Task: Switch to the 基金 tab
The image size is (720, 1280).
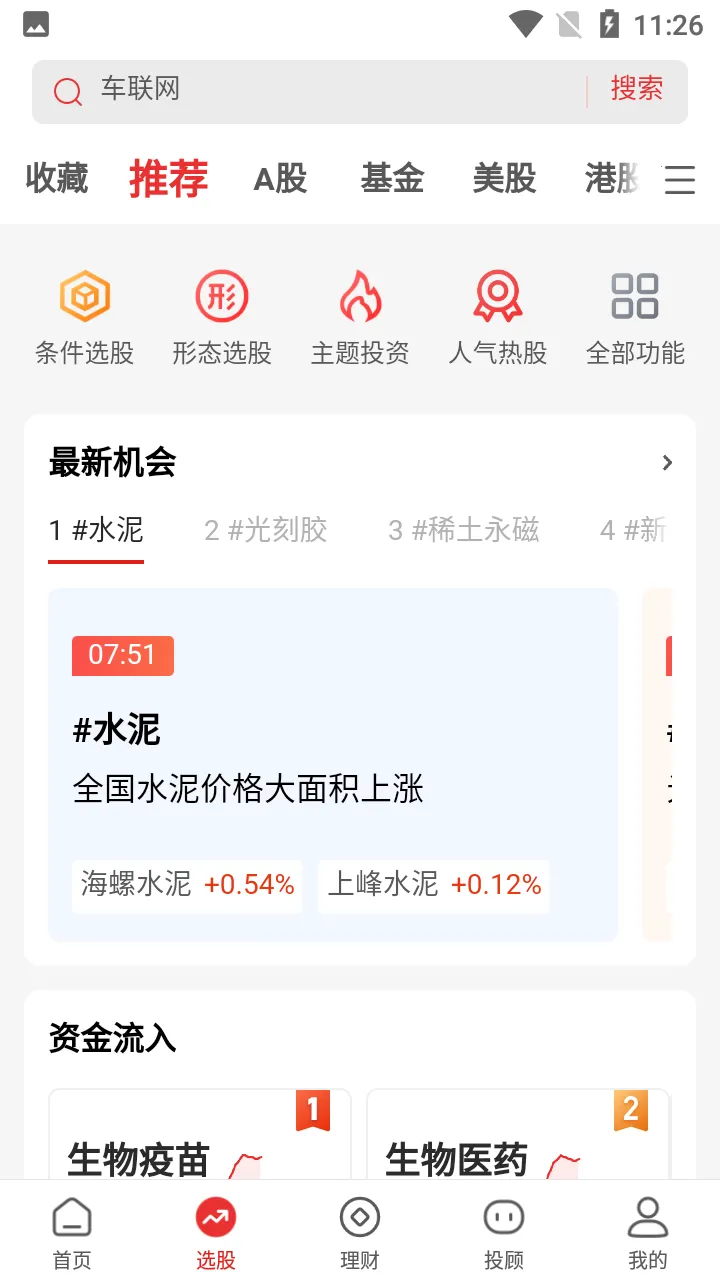Action: point(392,179)
